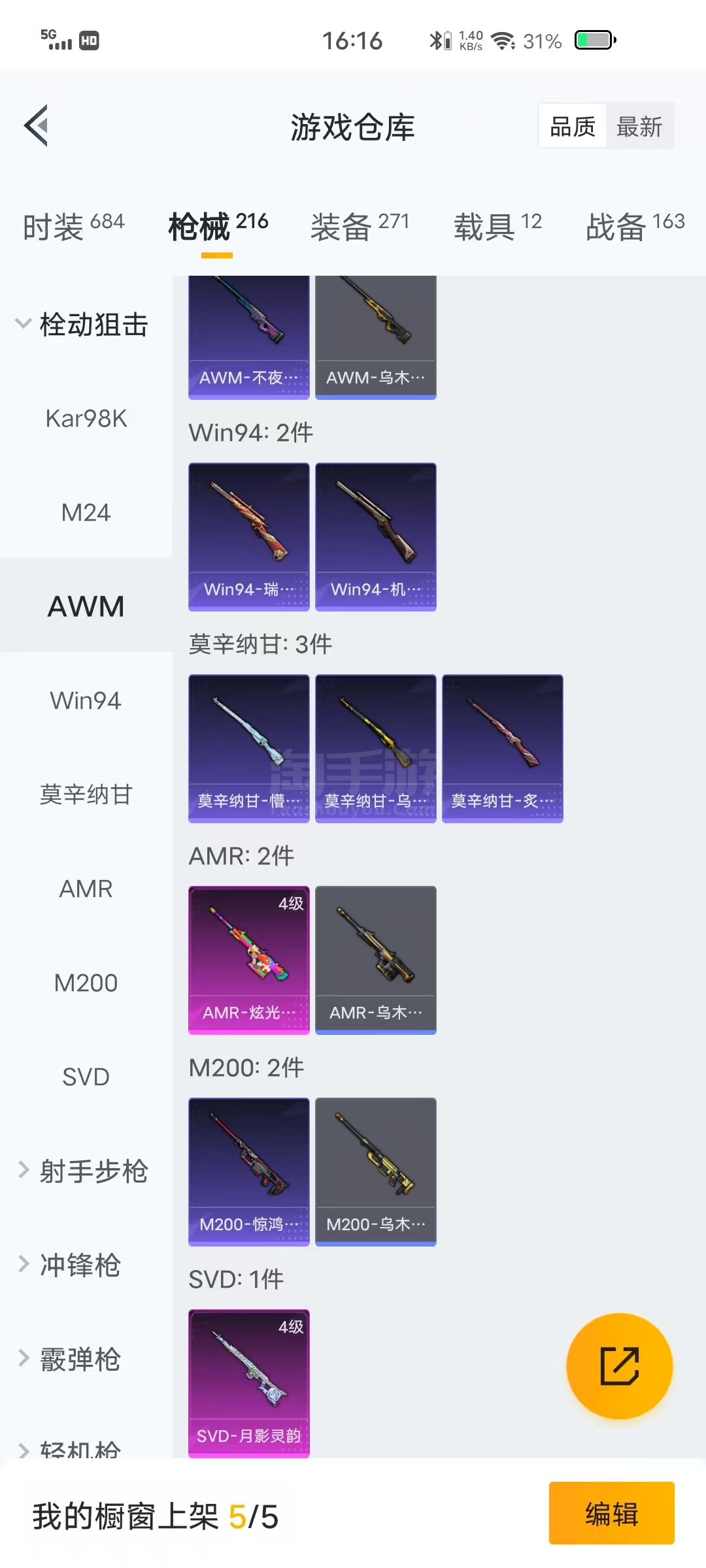706x1568 pixels.
Task: Tap the 编辑 button
Action: coord(611,1514)
